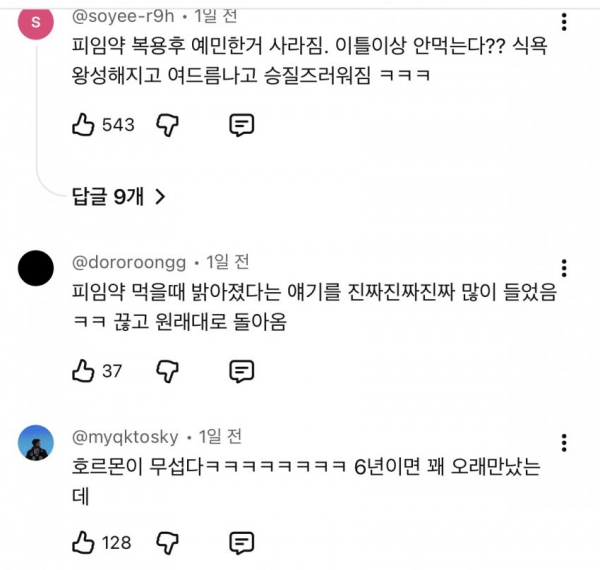Open @soyee-r9h's channel avatar
600x570 pixels.
click(x=37, y=22)
